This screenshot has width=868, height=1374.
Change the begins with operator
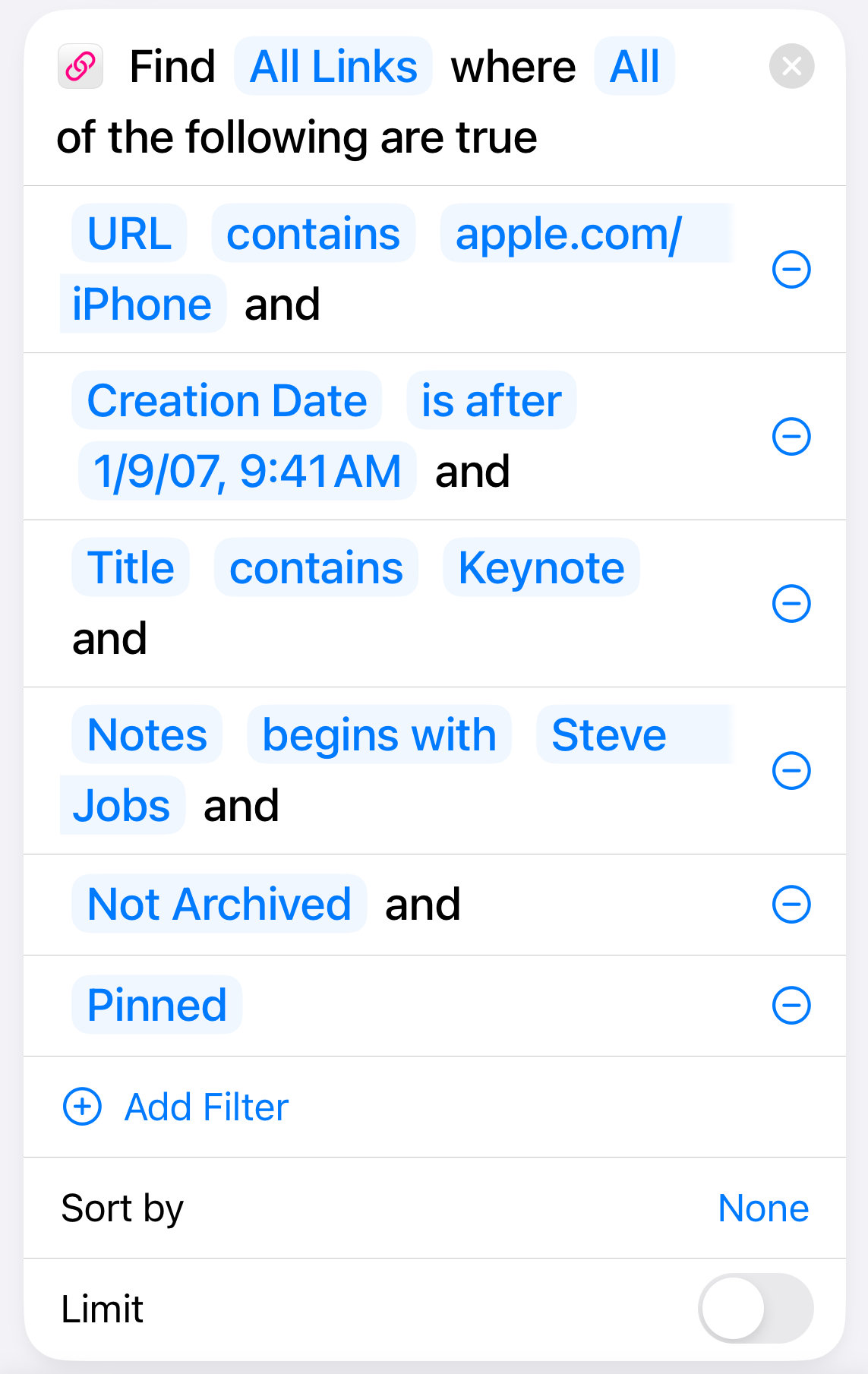[x=379, y=735]
